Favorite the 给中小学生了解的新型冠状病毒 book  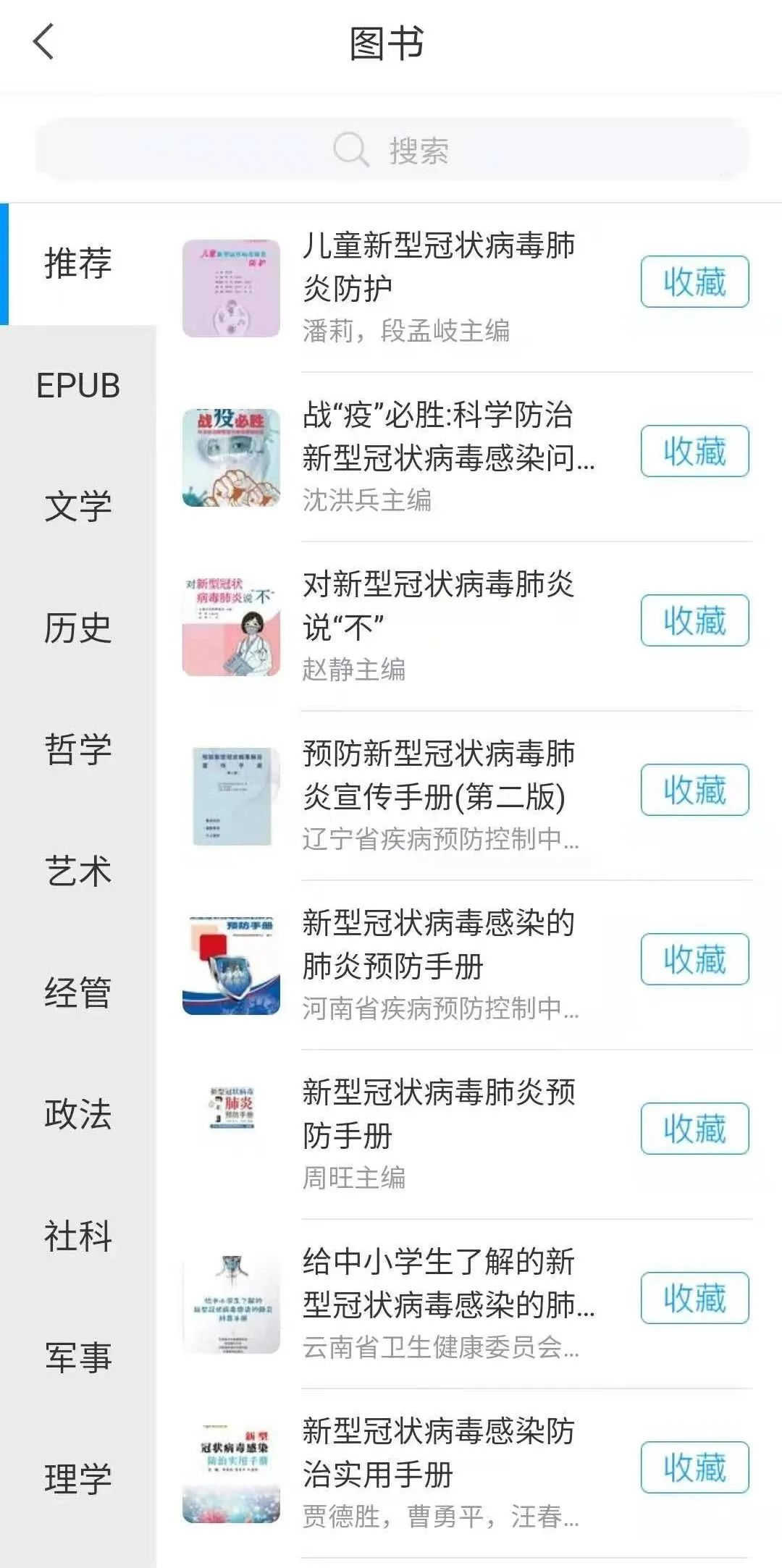pyautogui.click(x=694, y=1298)
